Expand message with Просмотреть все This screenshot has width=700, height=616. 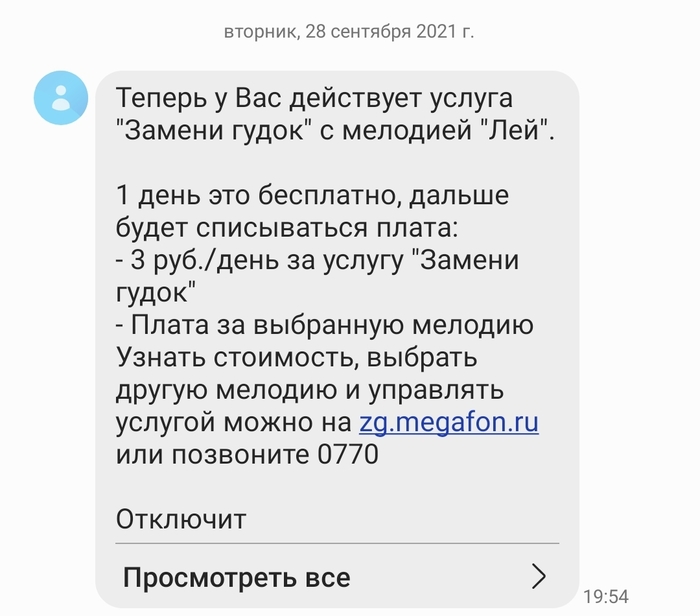point(336,577)
